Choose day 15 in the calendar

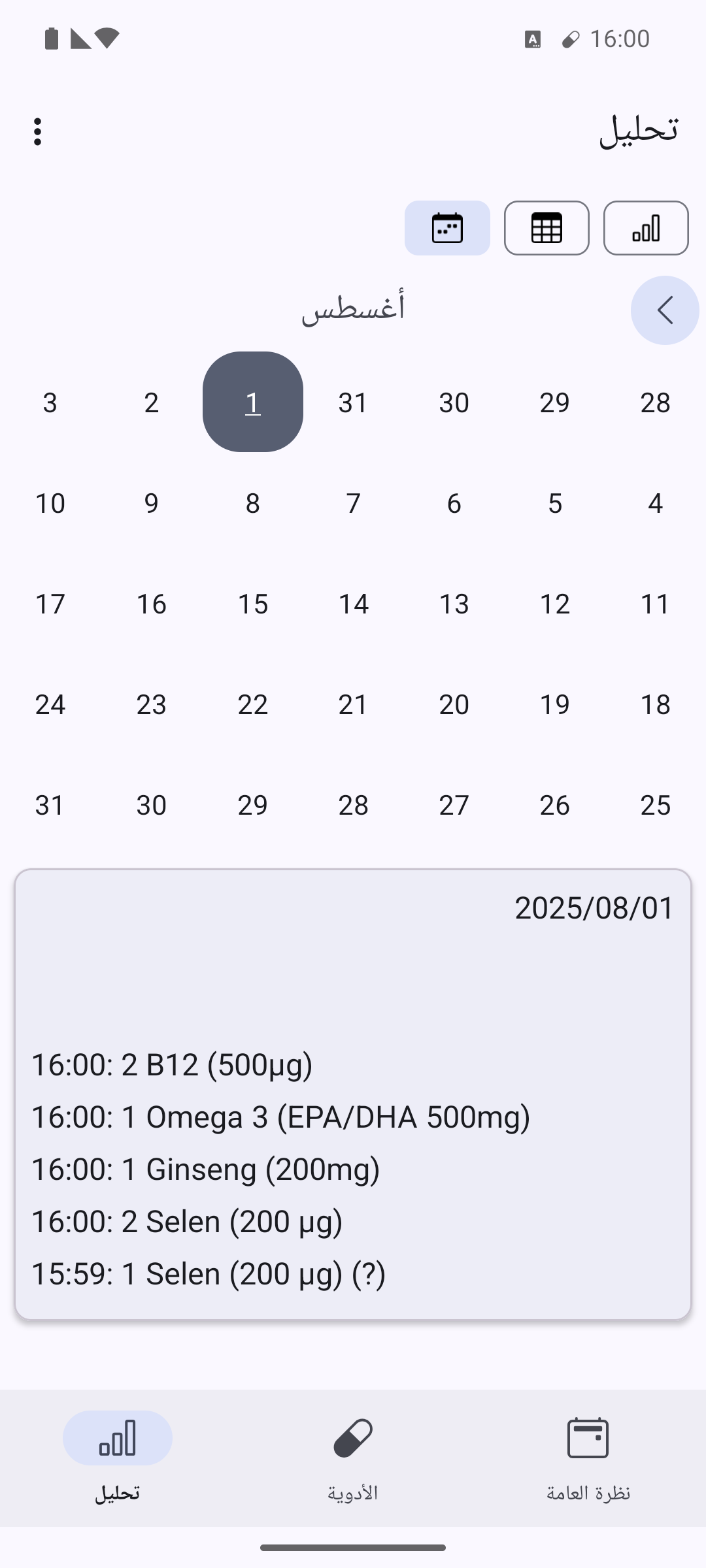point(253,604)
